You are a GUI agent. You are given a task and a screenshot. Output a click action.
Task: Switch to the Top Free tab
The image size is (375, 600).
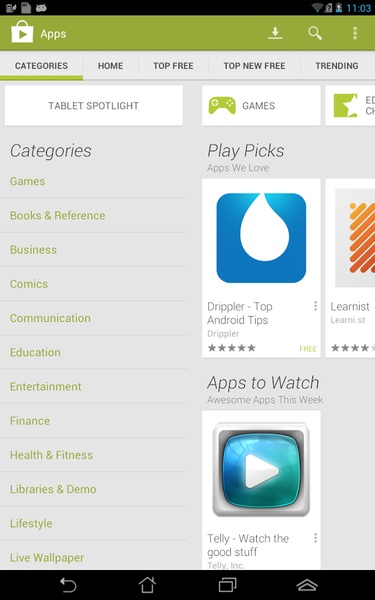(173, 66)
